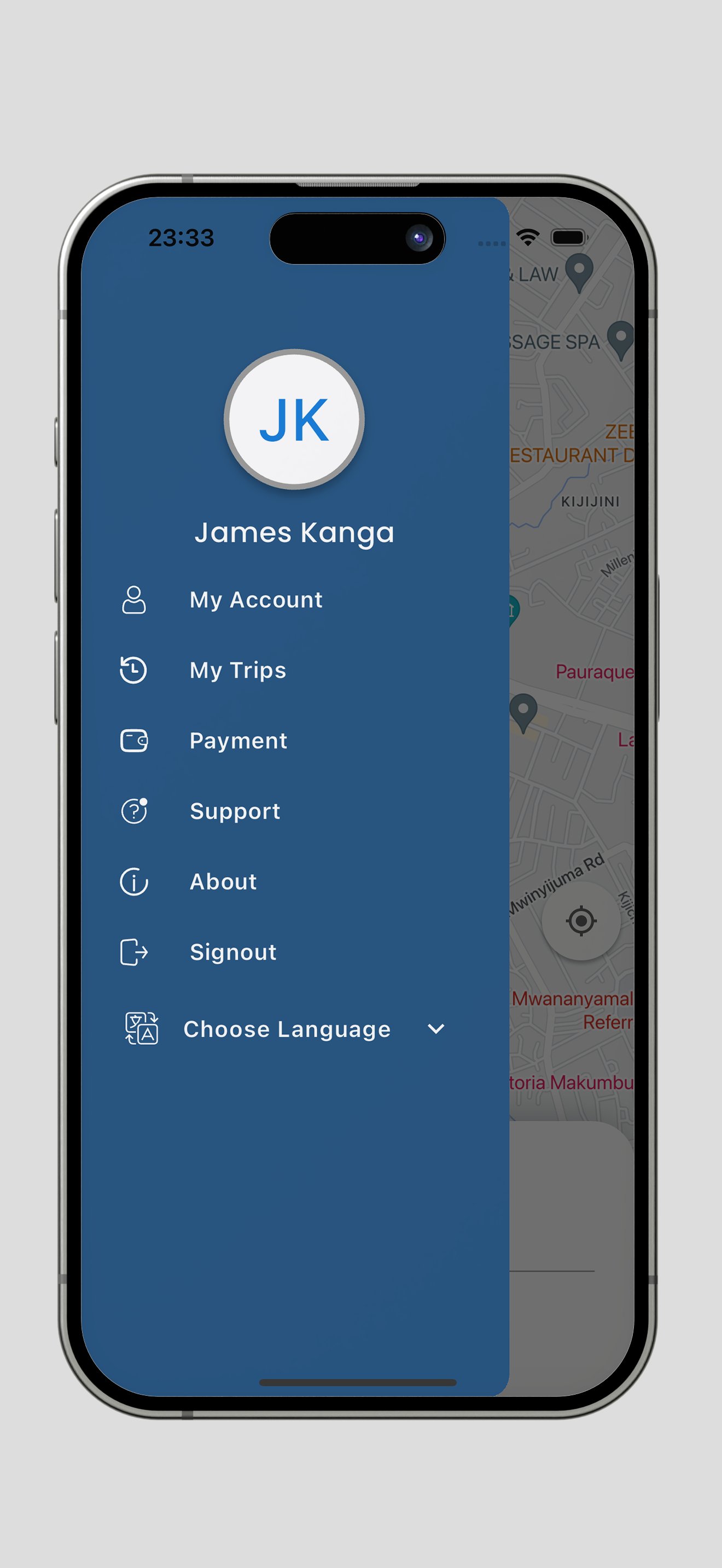The image size is (722, 1568).
Task: Expand the Choose Language dropdown
Action: coord(435,1029)
